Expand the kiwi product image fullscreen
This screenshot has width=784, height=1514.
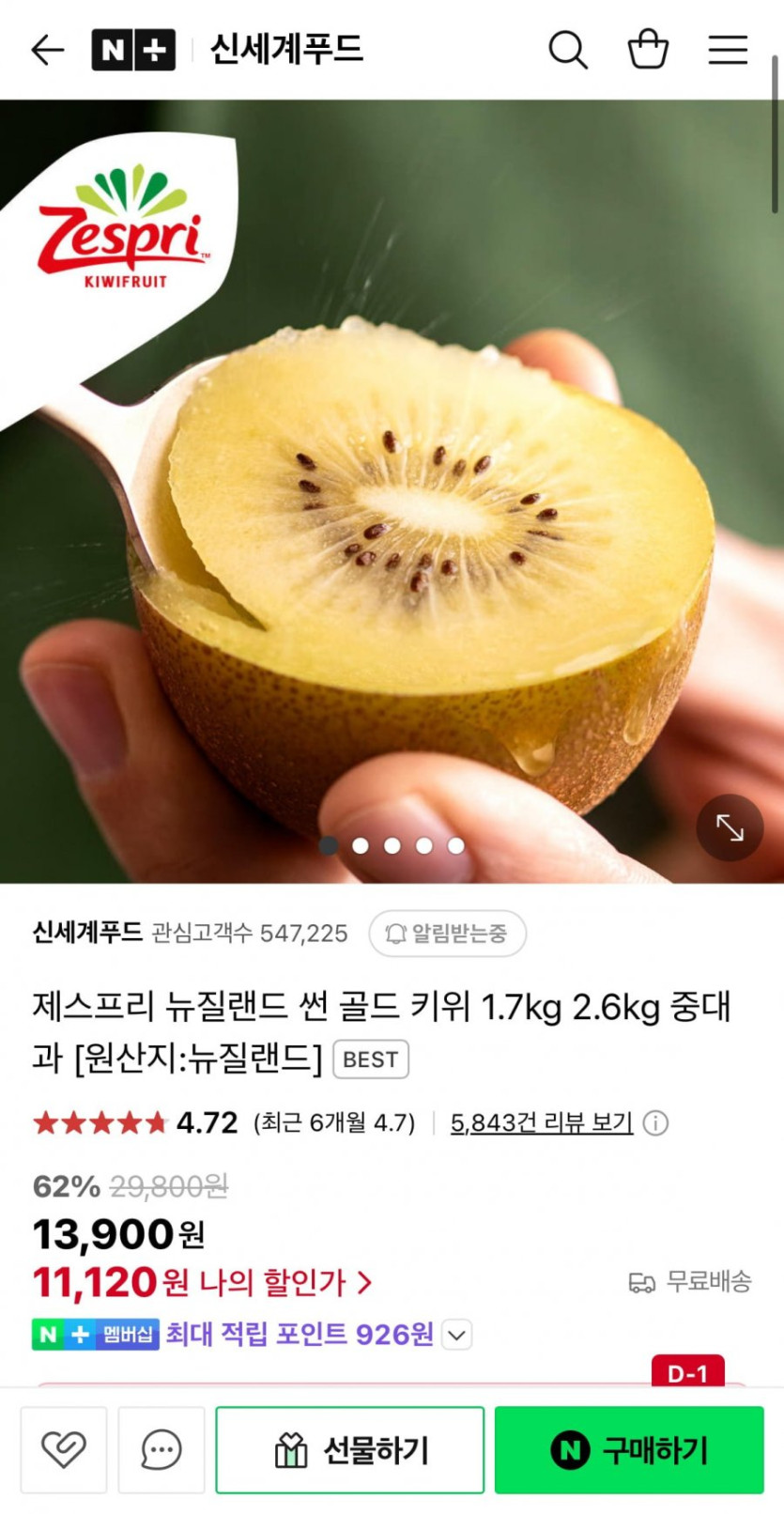[x=730, y=827]
